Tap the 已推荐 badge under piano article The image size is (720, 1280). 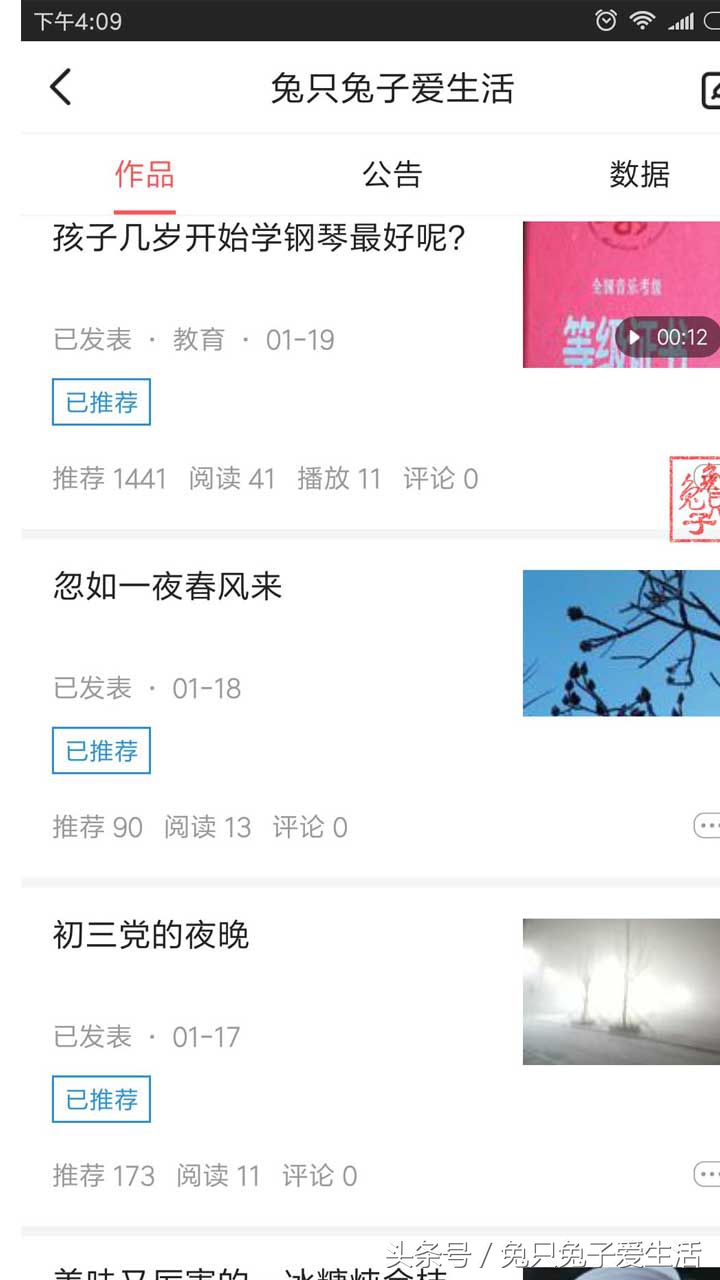click(100, 401)
